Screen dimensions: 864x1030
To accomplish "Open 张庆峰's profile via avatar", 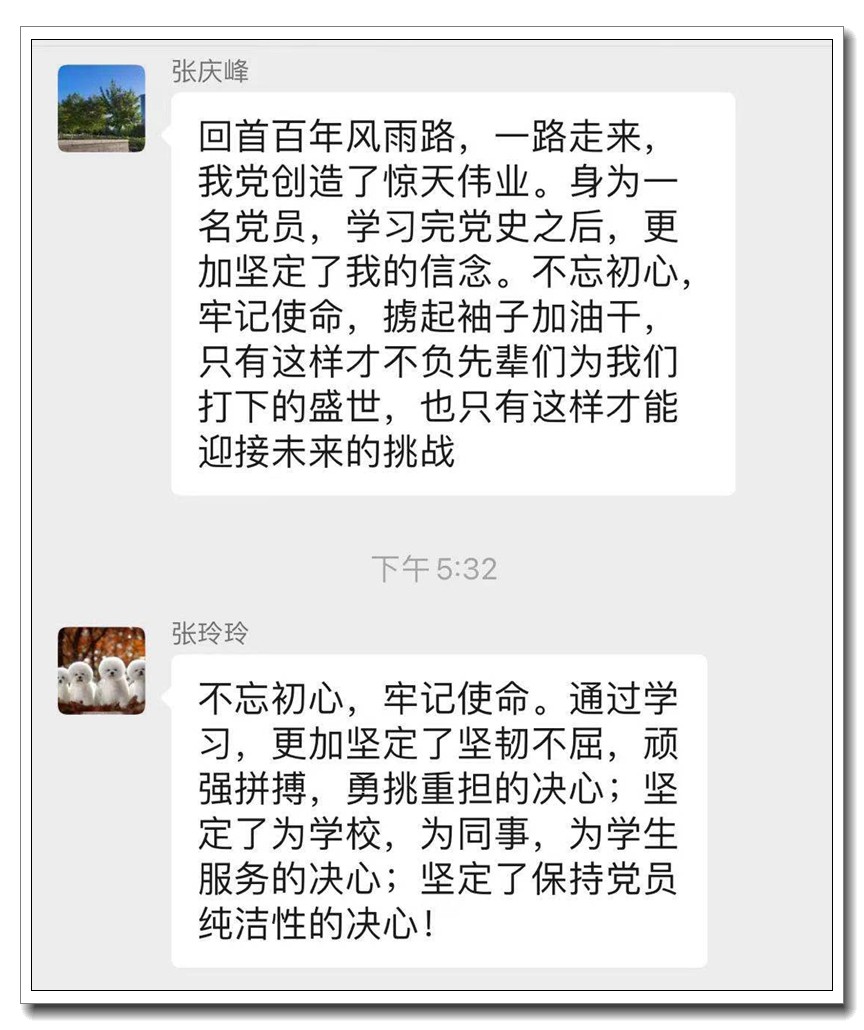I will (x=101, y=108).
